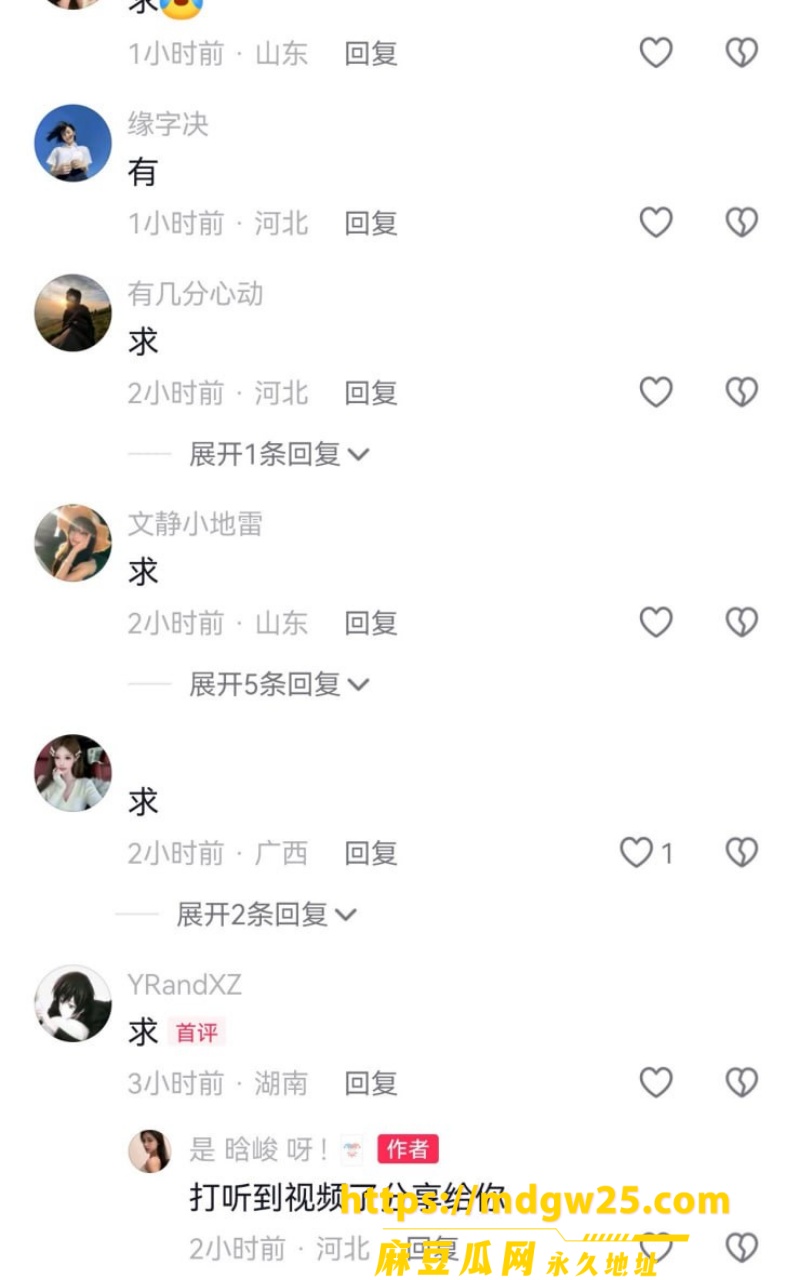Reply to 有几分心动's comment

tap(371, 393)
